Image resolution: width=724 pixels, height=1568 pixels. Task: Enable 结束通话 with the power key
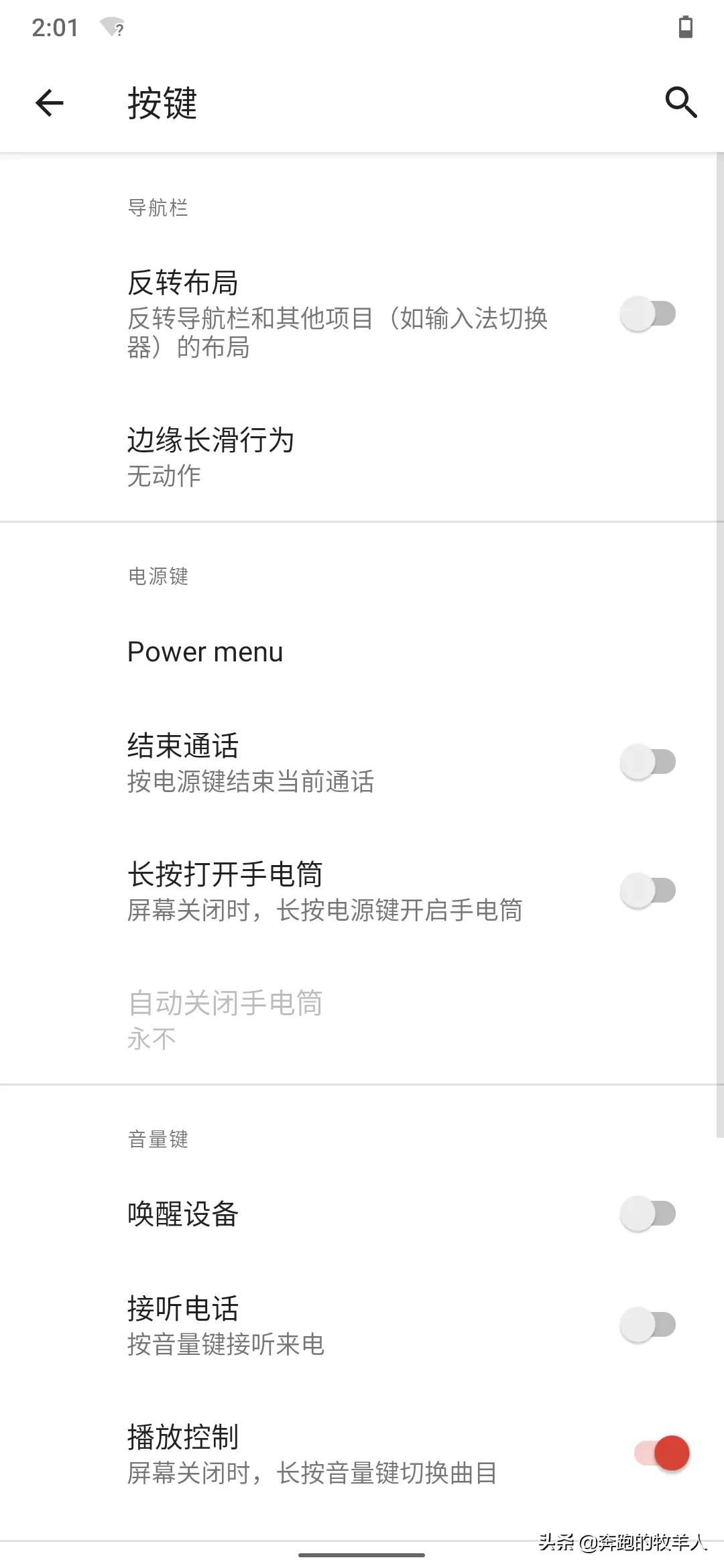[648, 762]
